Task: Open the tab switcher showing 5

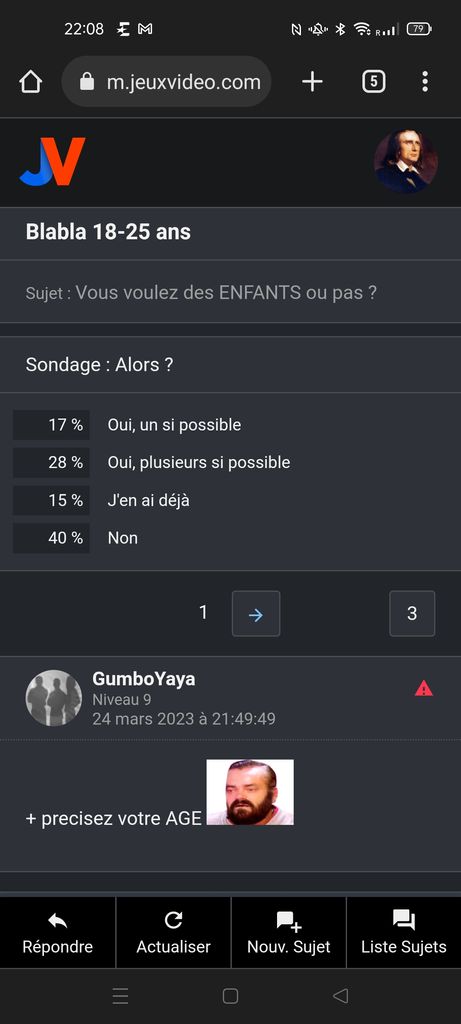Action: 374,82
